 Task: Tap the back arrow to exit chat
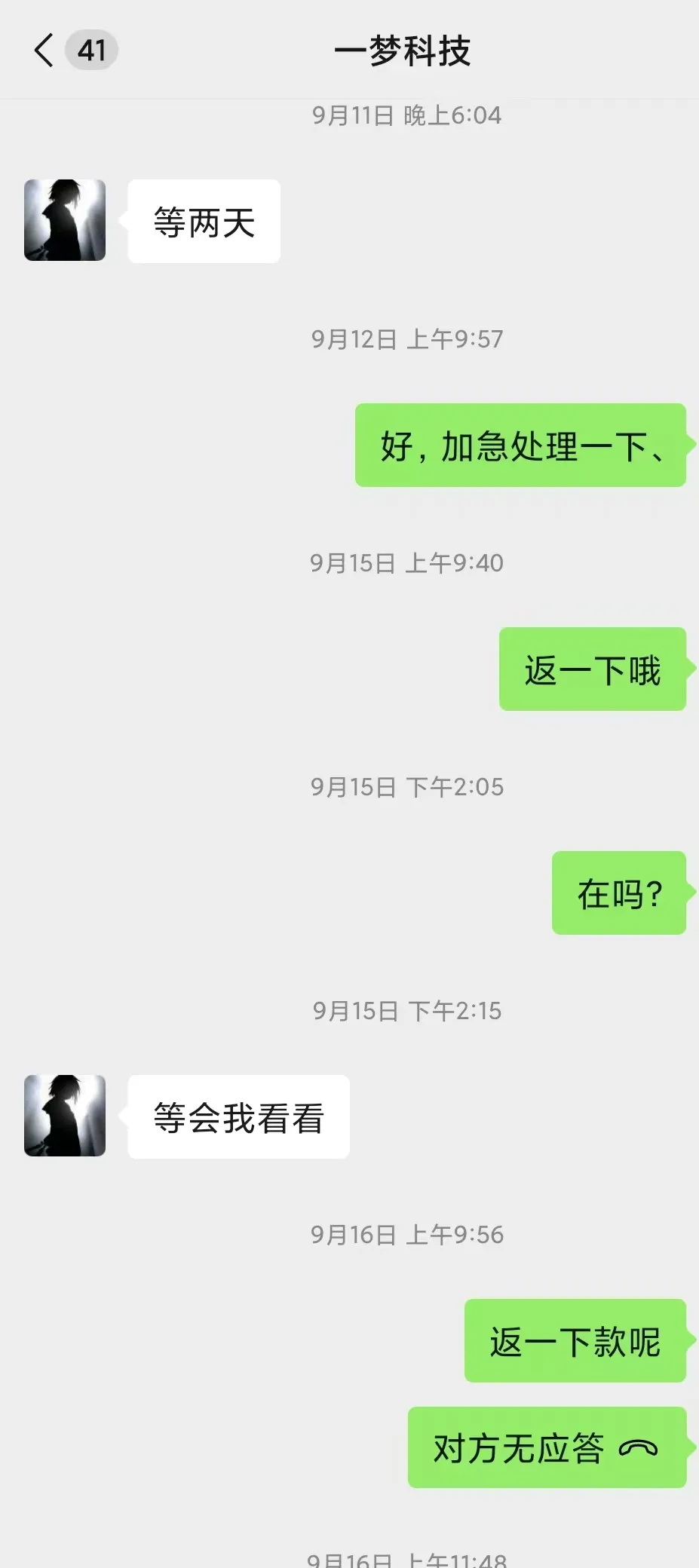44,51
